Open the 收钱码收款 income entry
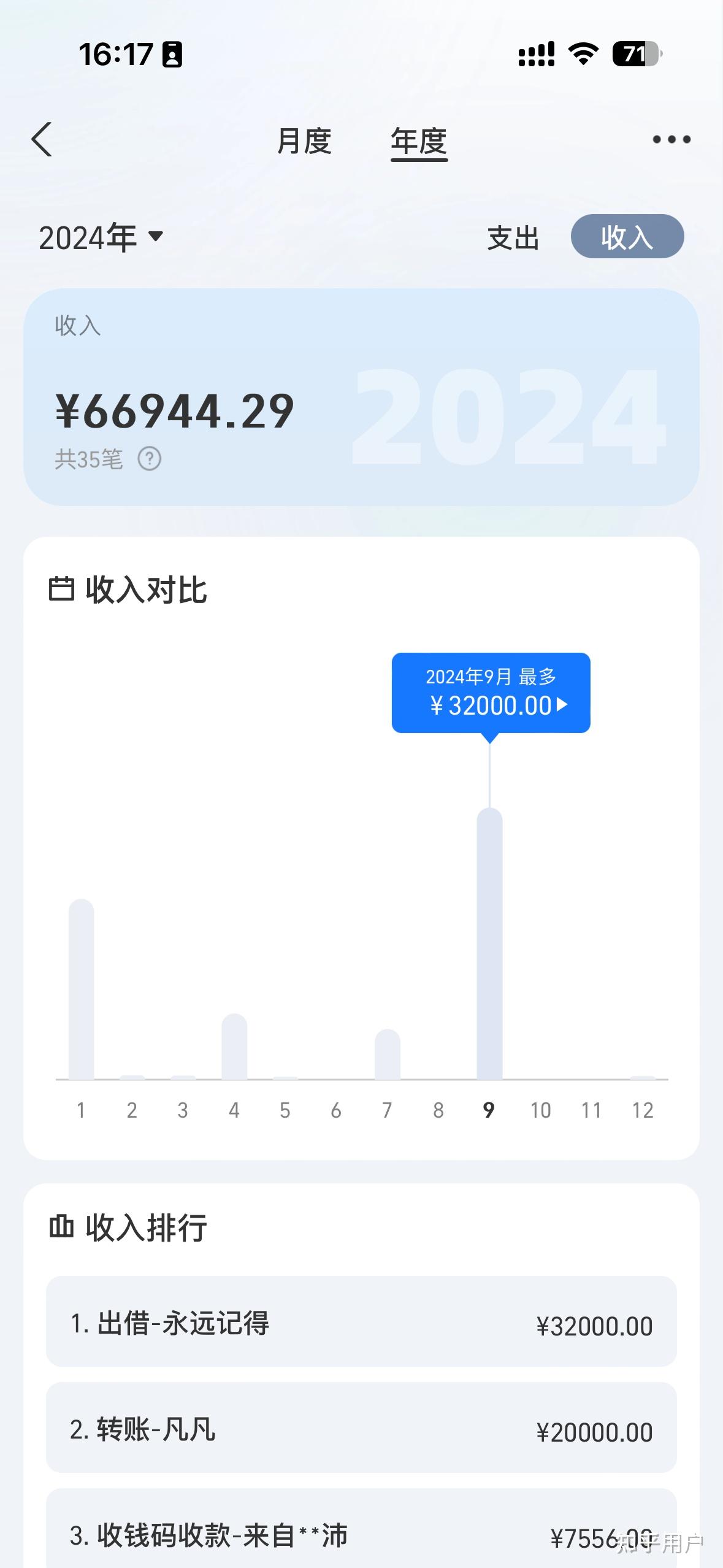 pos(361,1532)
